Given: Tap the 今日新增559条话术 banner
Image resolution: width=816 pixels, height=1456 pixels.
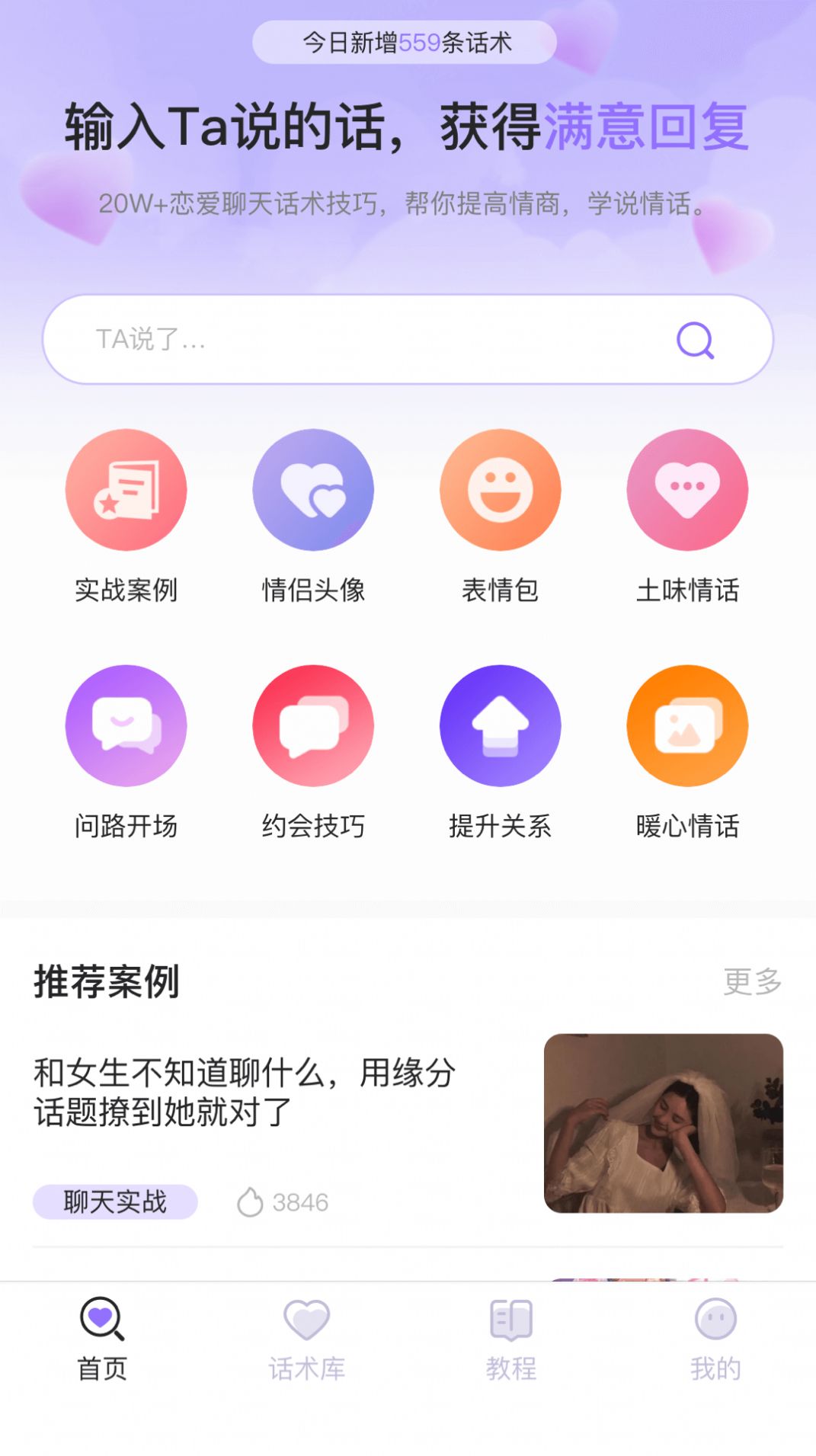Looking at the screenshot, I should click(408, 43).
